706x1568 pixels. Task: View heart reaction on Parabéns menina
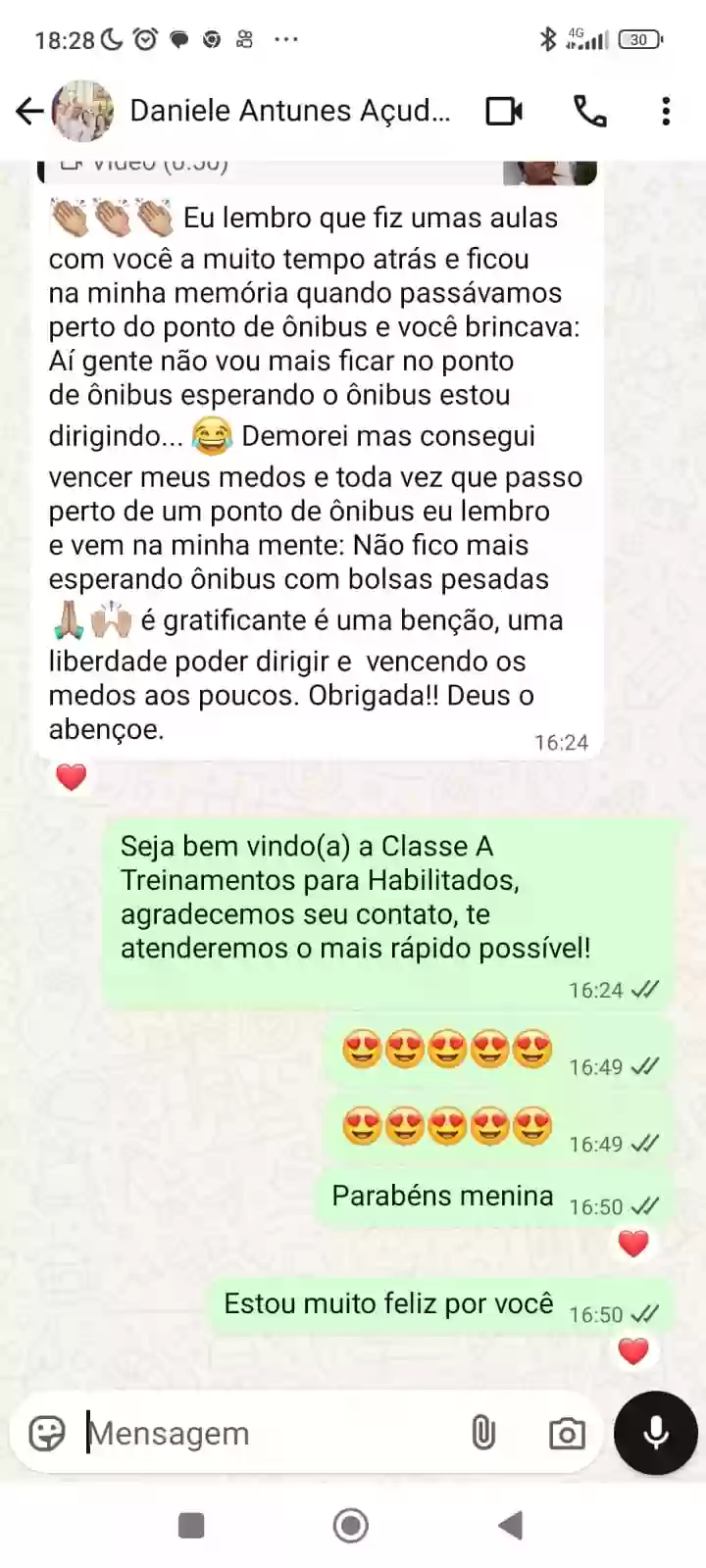[x=633, y=1244]
